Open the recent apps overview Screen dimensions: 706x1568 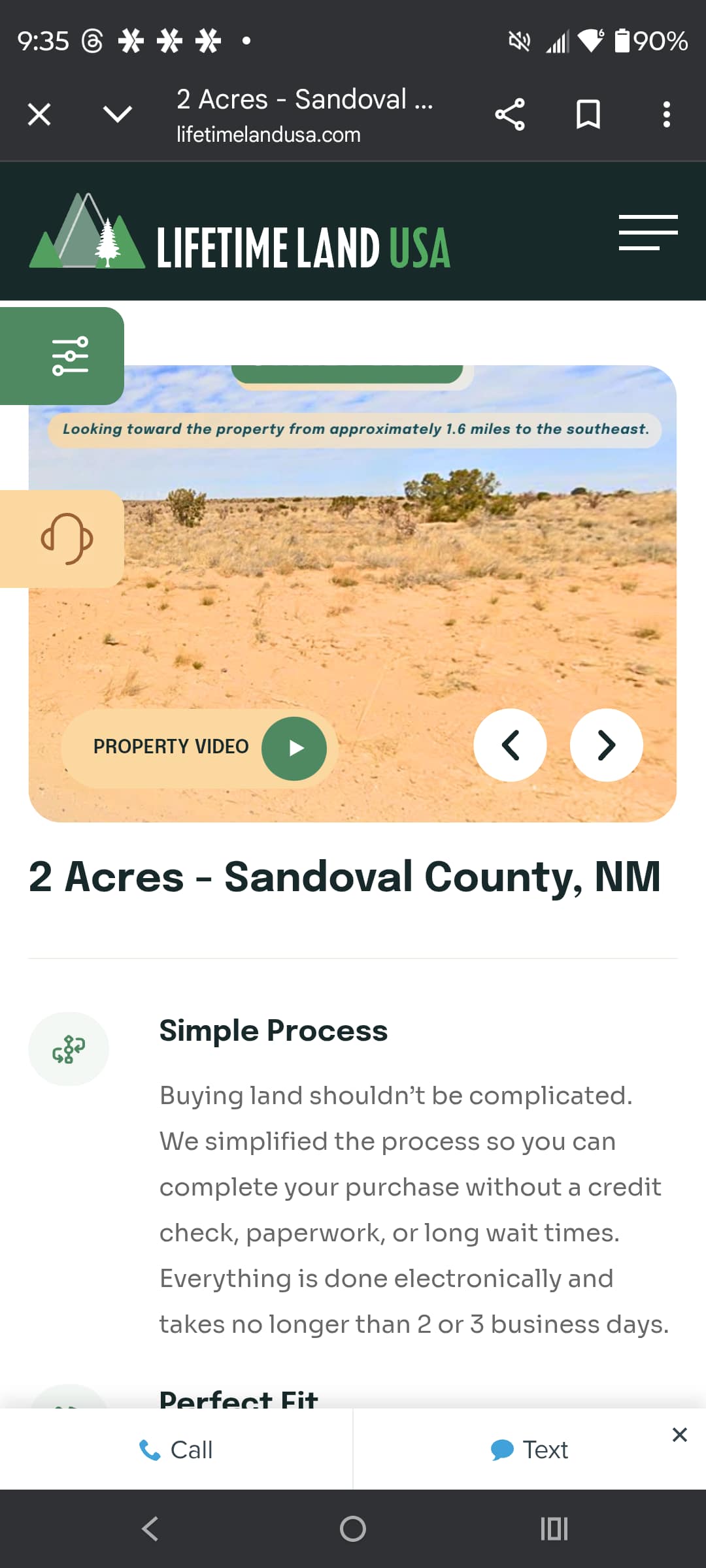554,1529
